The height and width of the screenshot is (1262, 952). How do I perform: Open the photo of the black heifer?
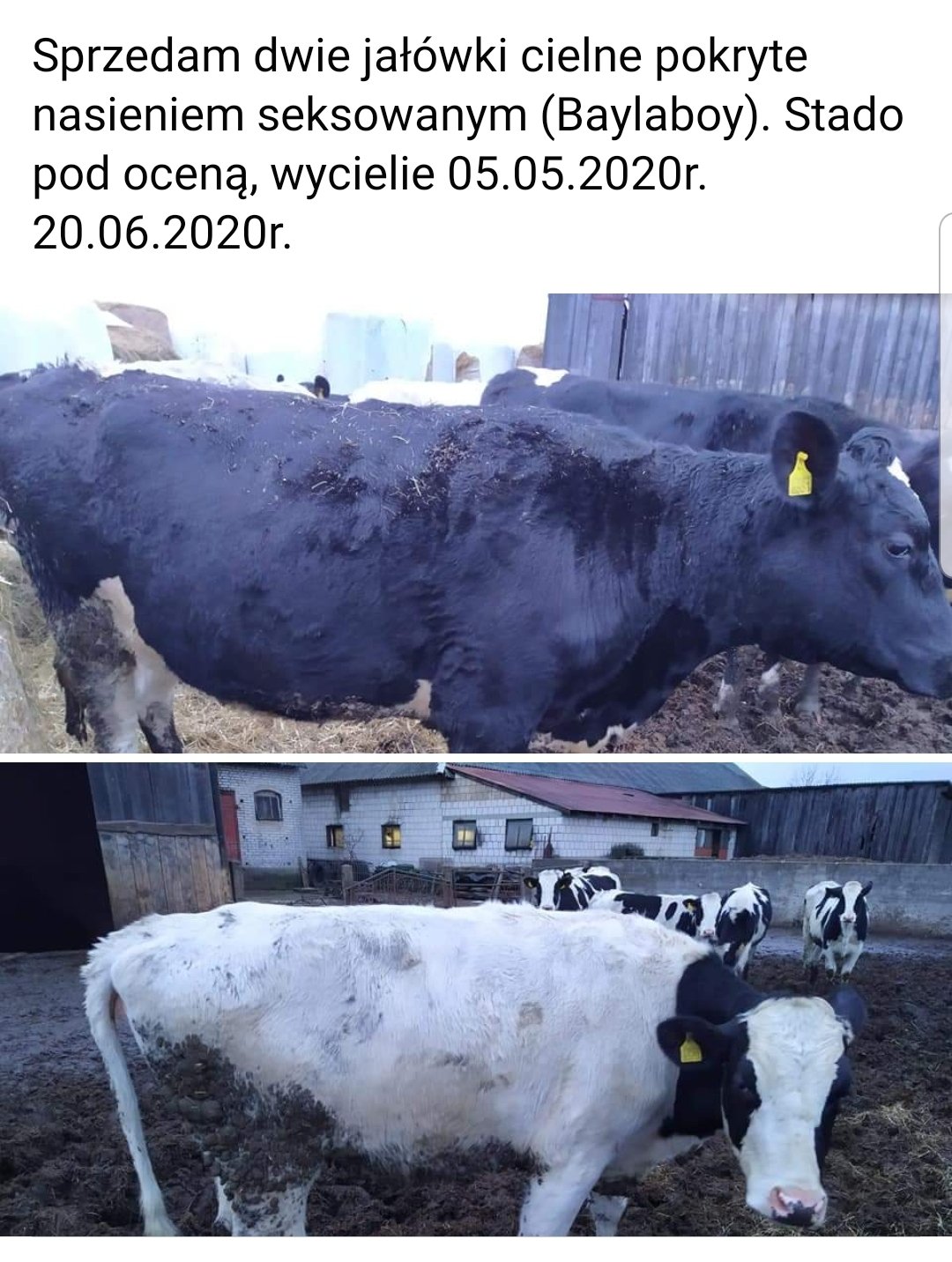tap(476, 523)
